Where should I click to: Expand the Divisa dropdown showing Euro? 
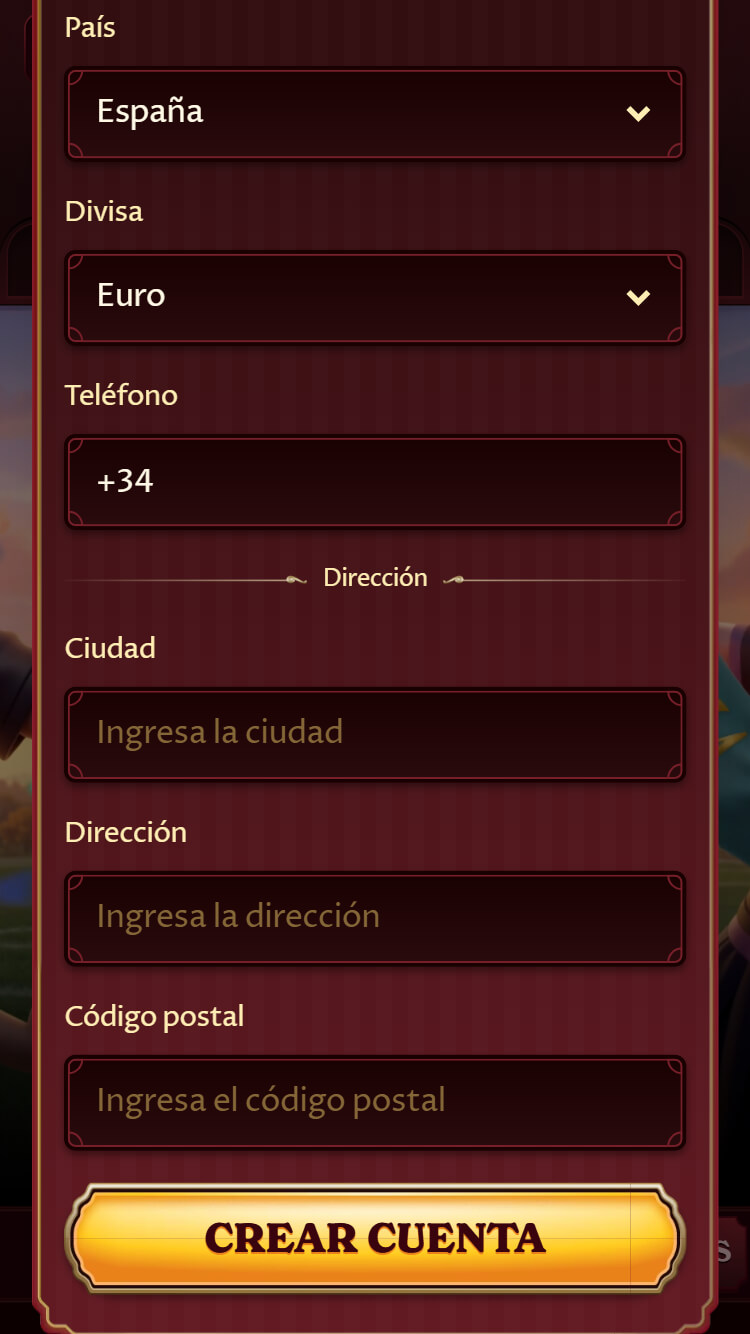click(x=374, y=297)
